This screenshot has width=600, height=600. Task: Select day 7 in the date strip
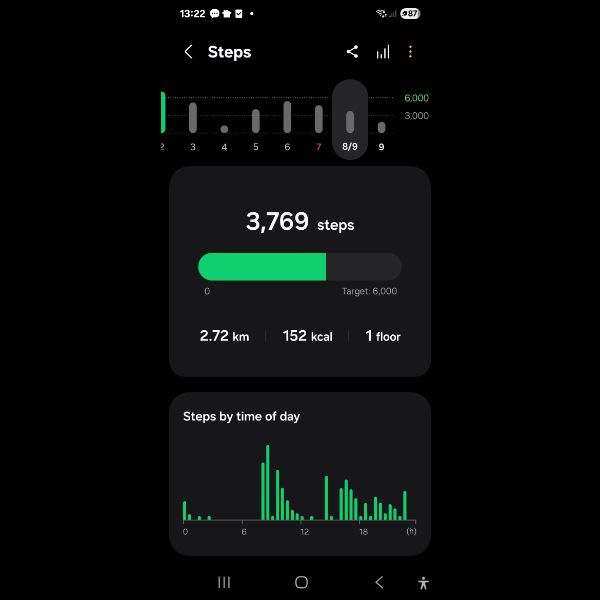[x=319, y=125]
